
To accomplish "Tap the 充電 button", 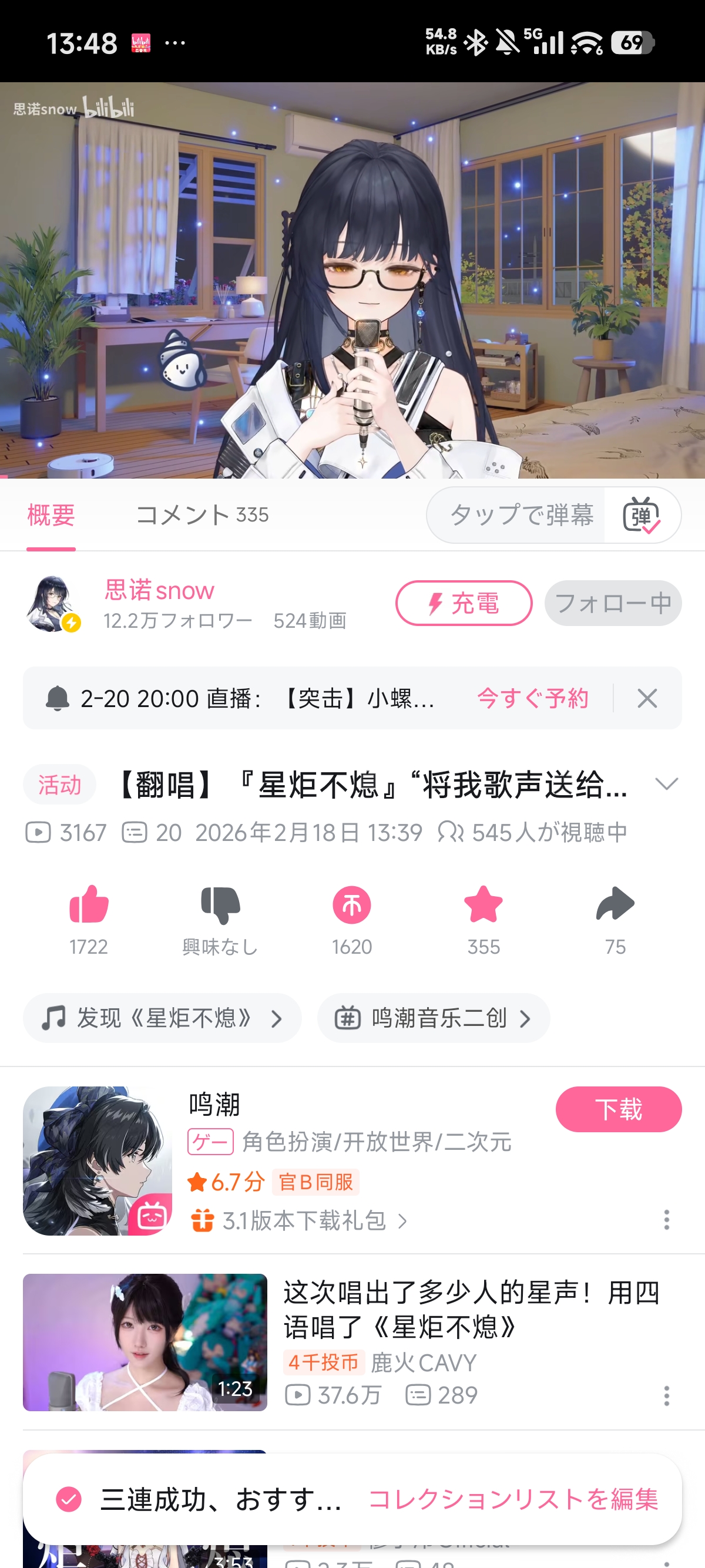I will pyautogui.click(x=464, y=603).
